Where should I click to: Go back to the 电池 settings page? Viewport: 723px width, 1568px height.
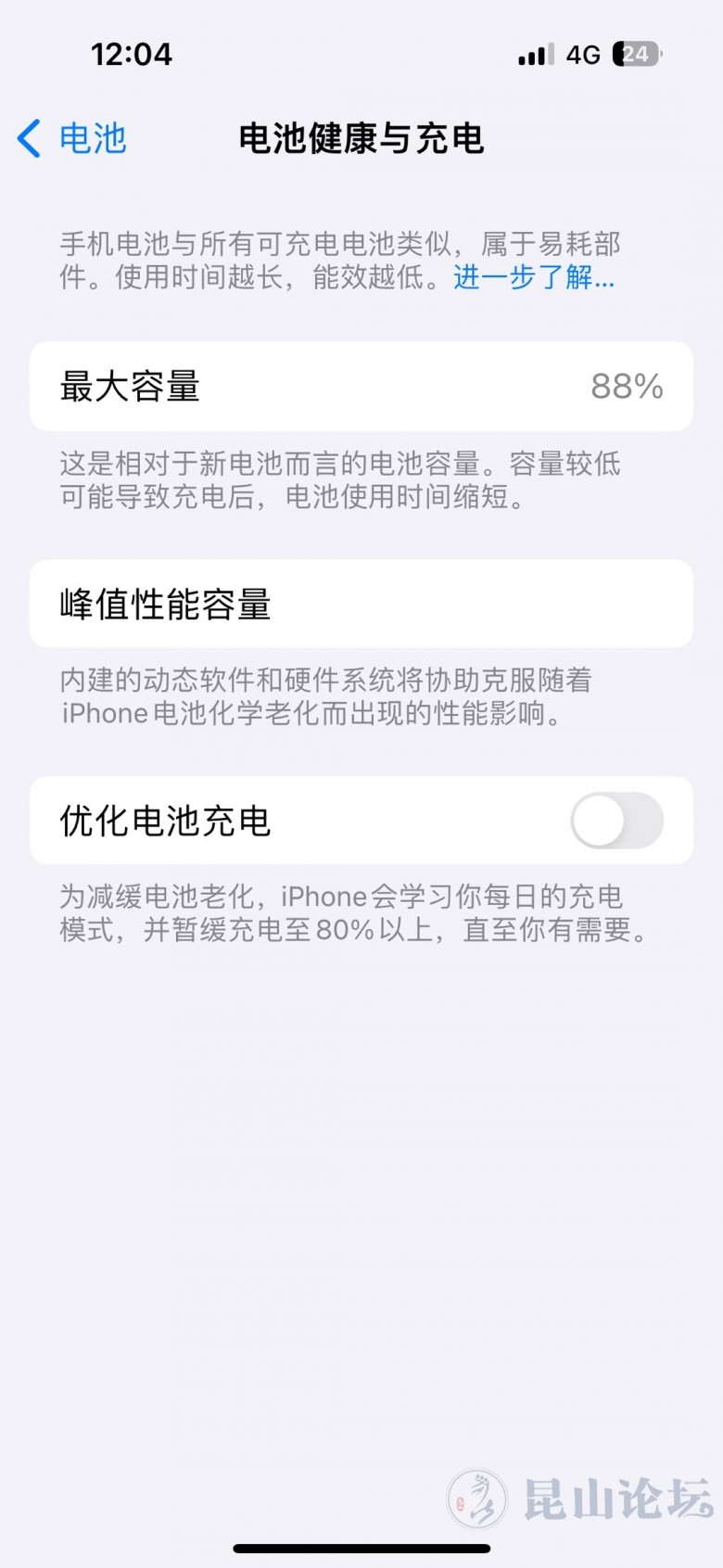(x=72, y=139)
